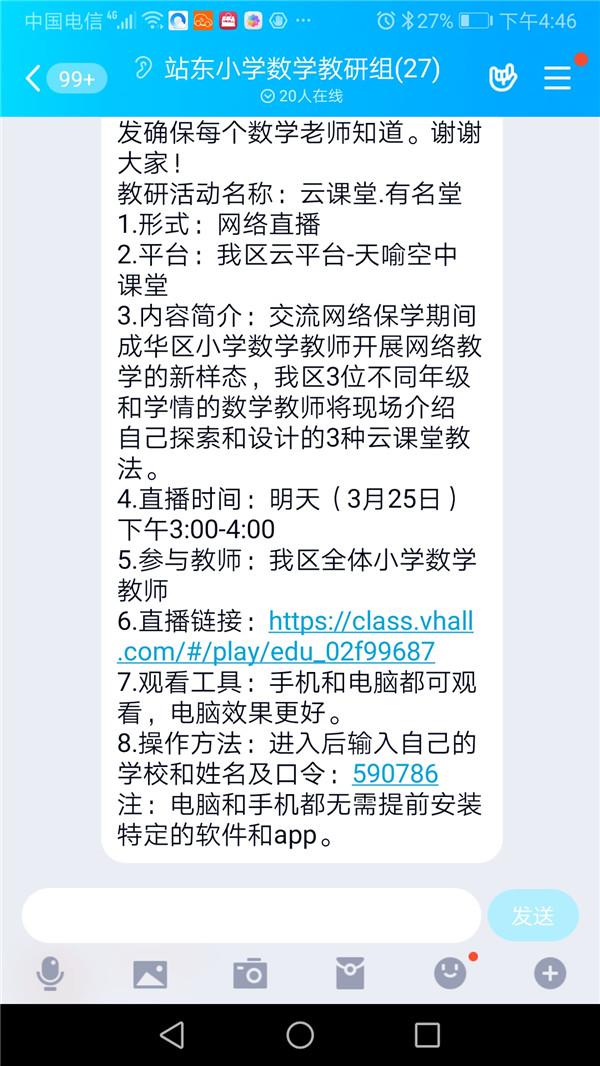Image resolution: width=600 pixels, height=1066 pixels.
Task: Open the camera to take photo
Action: (x=250, y=974)
